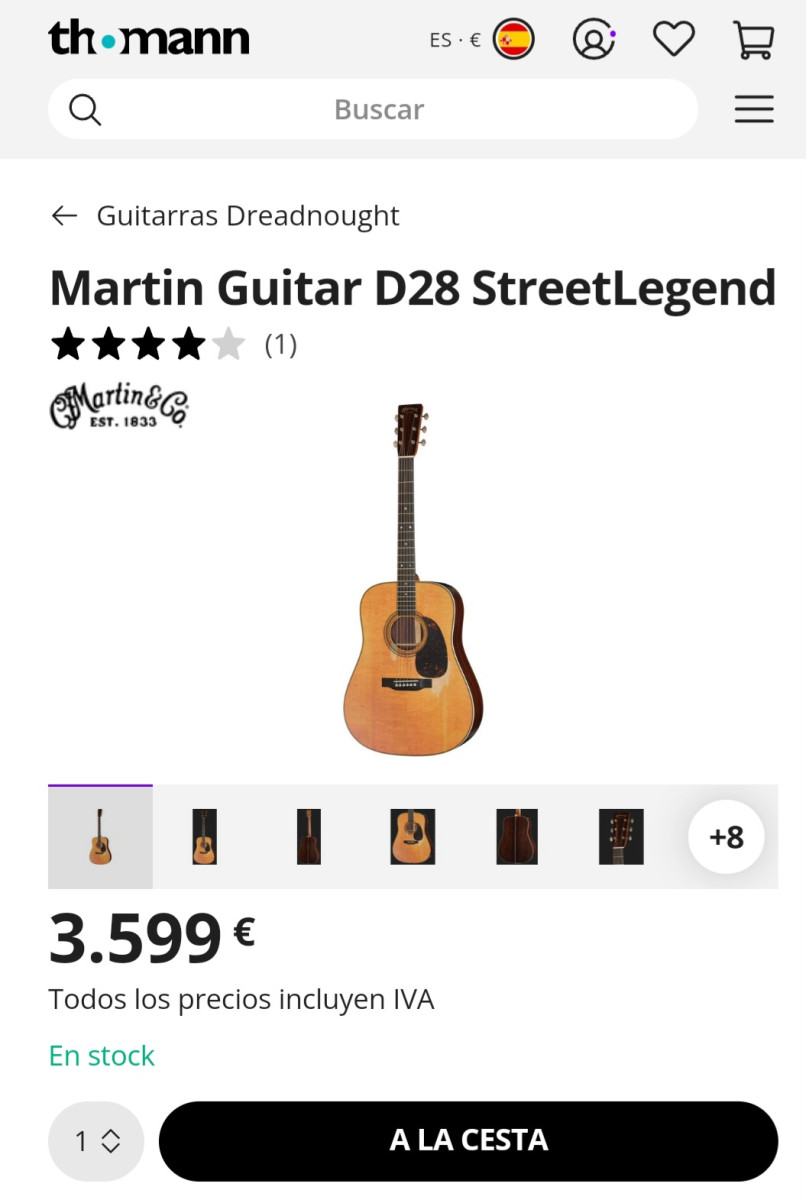Go back to Guitarras Dreadnought

click(x=226, y=216)
